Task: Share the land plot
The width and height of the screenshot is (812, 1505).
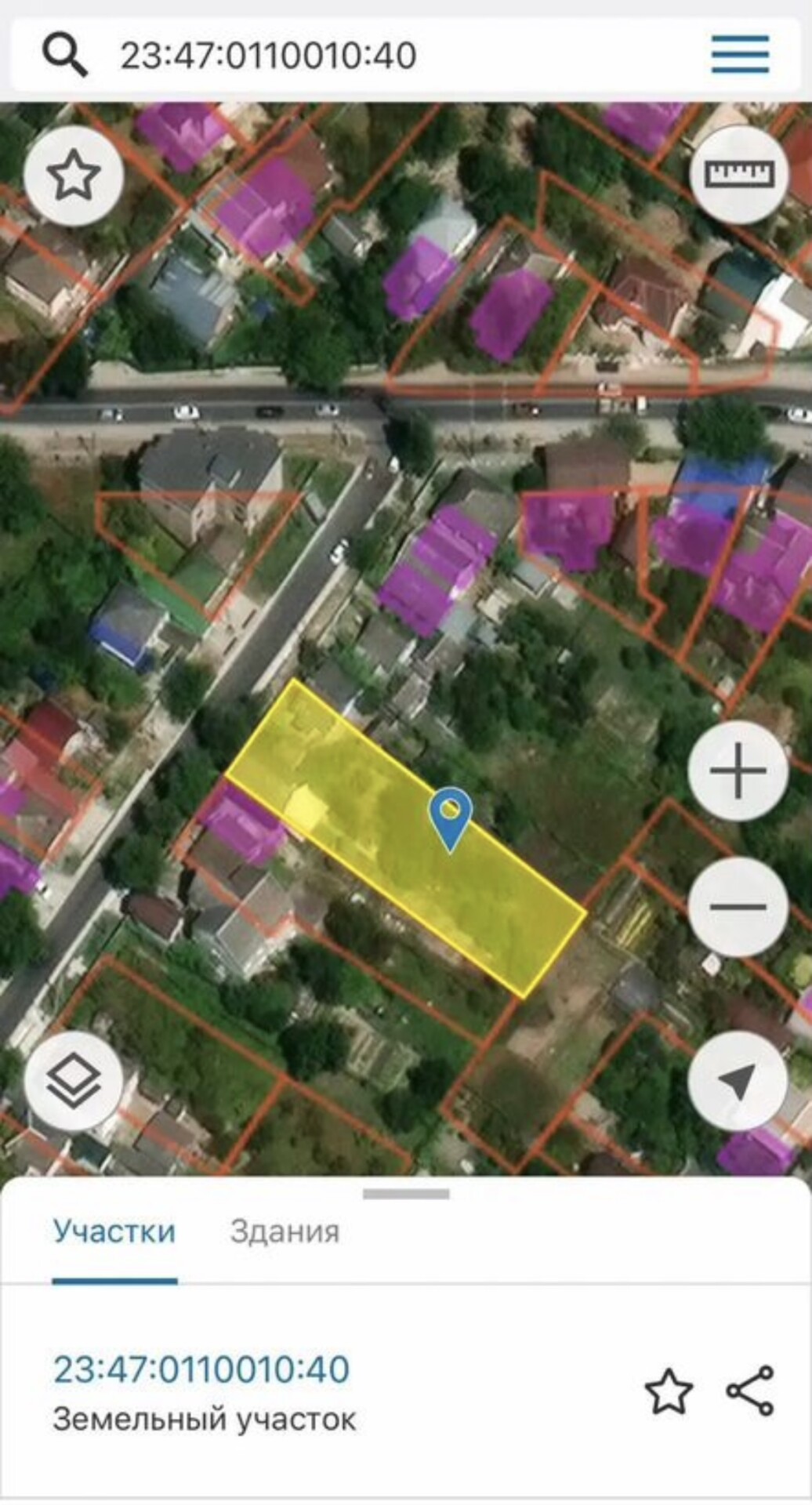Action: (x=750, y=1391)
